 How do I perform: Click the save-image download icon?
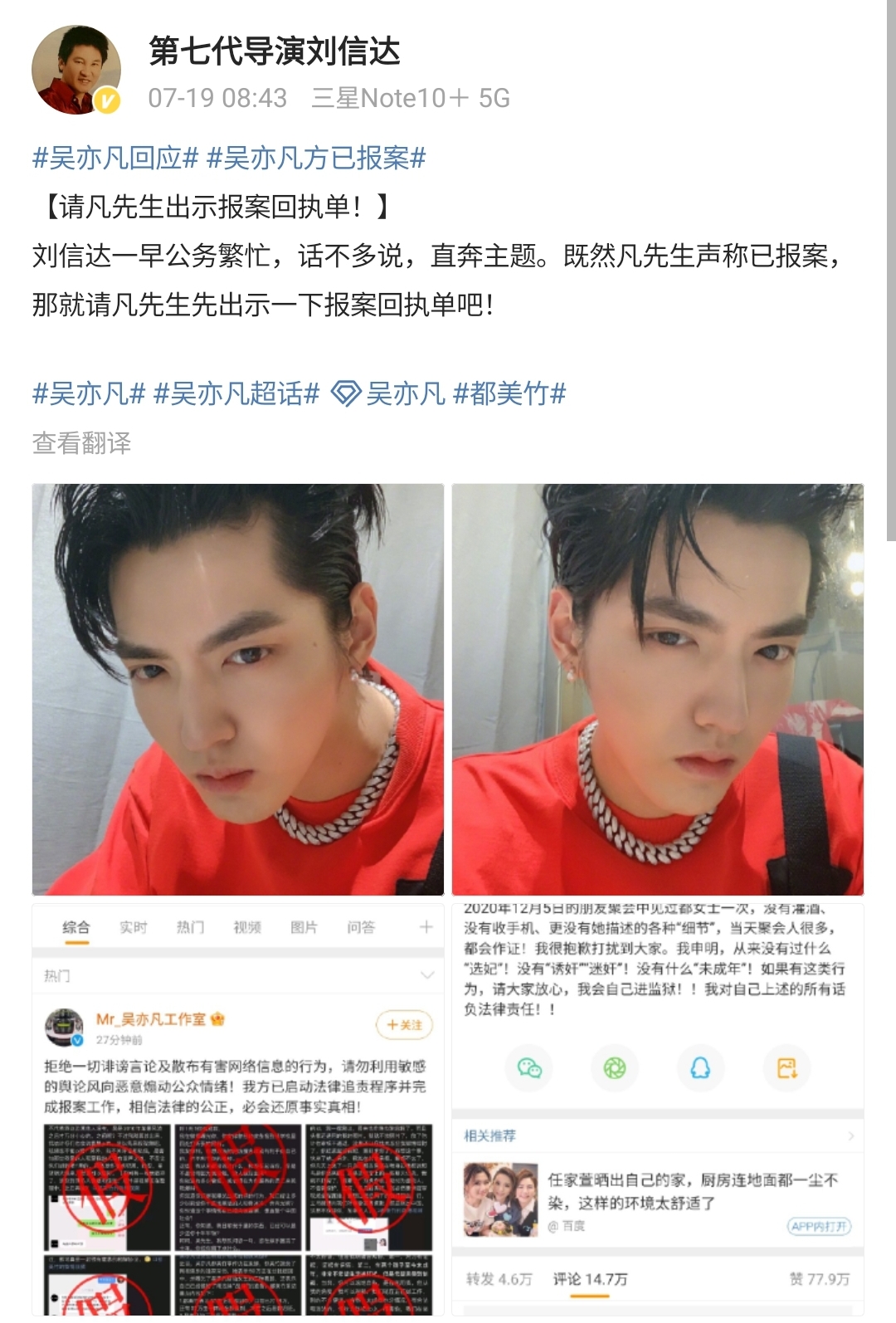click(x=783, y=1070)
